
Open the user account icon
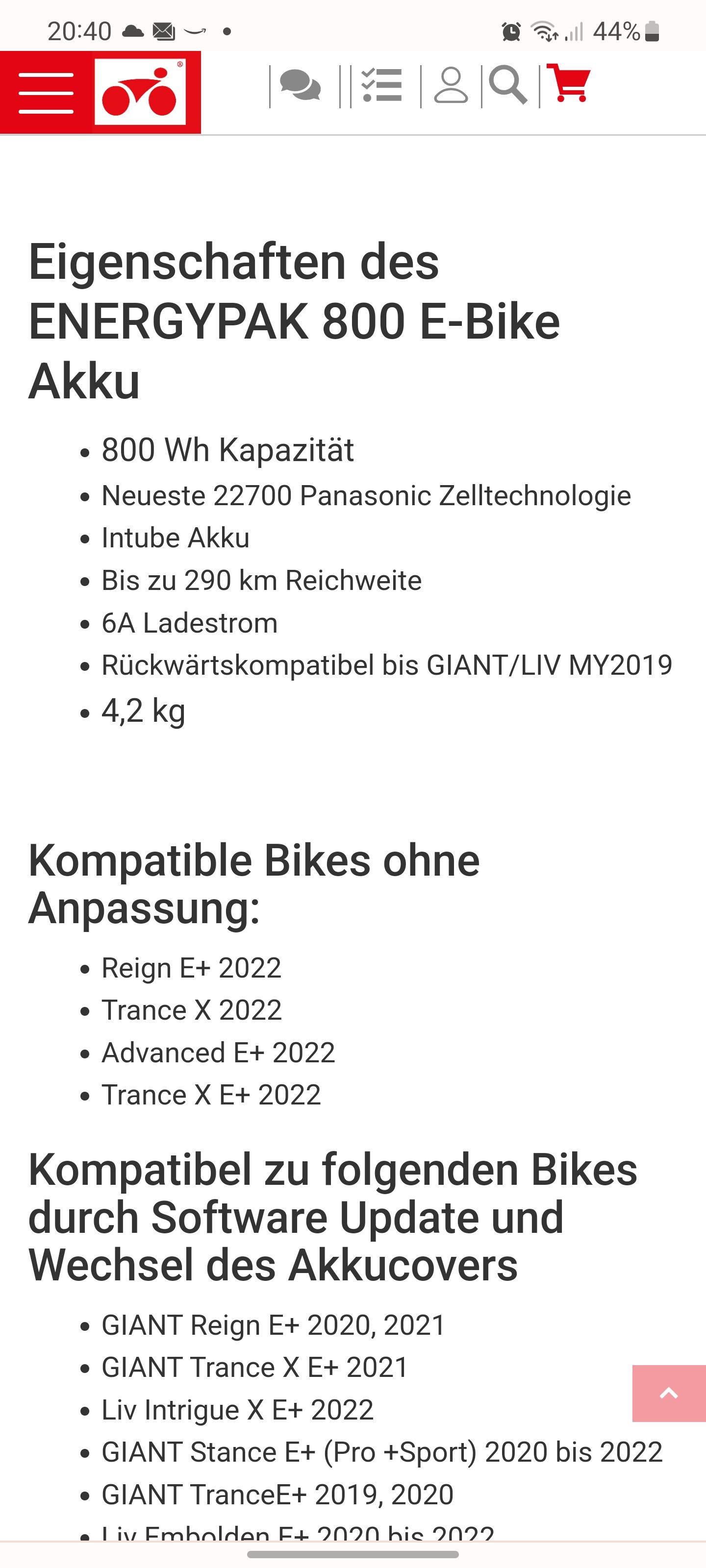pyautogui.click(x=451, y=86)
